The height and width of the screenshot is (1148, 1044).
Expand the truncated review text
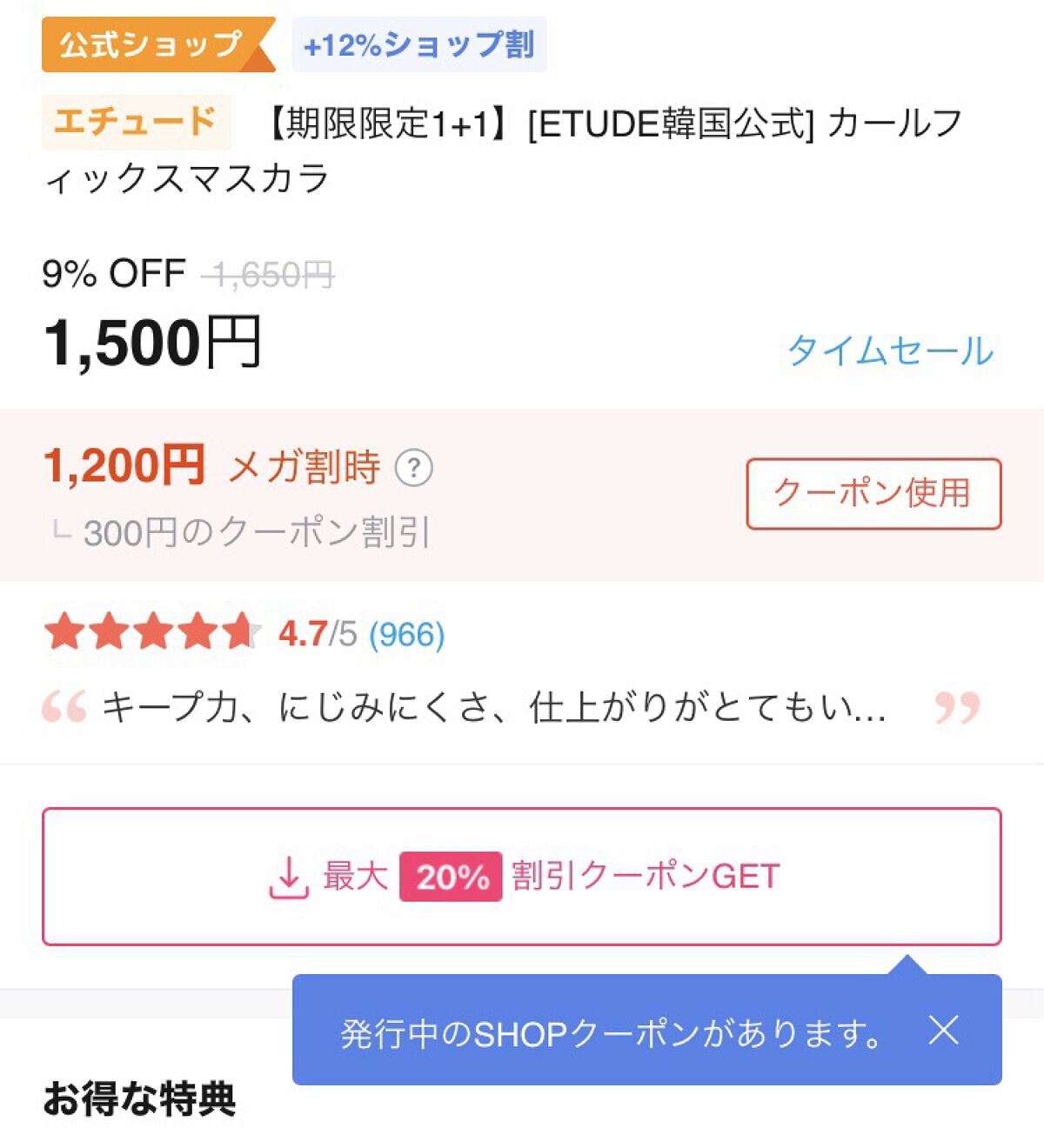(x=496, y=706)
